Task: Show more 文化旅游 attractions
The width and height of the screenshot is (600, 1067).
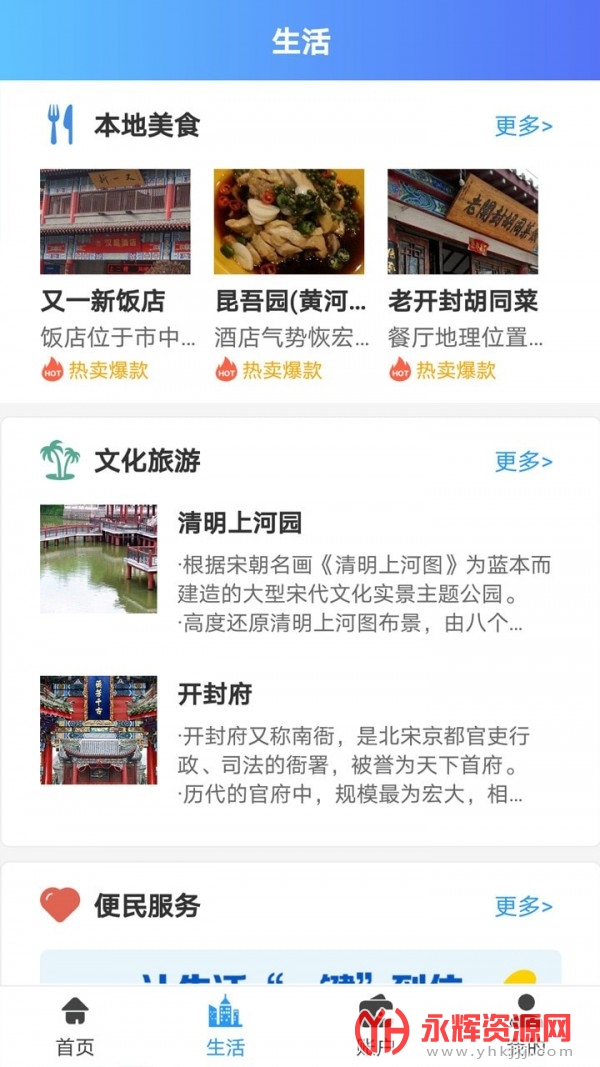Action: 523,461
